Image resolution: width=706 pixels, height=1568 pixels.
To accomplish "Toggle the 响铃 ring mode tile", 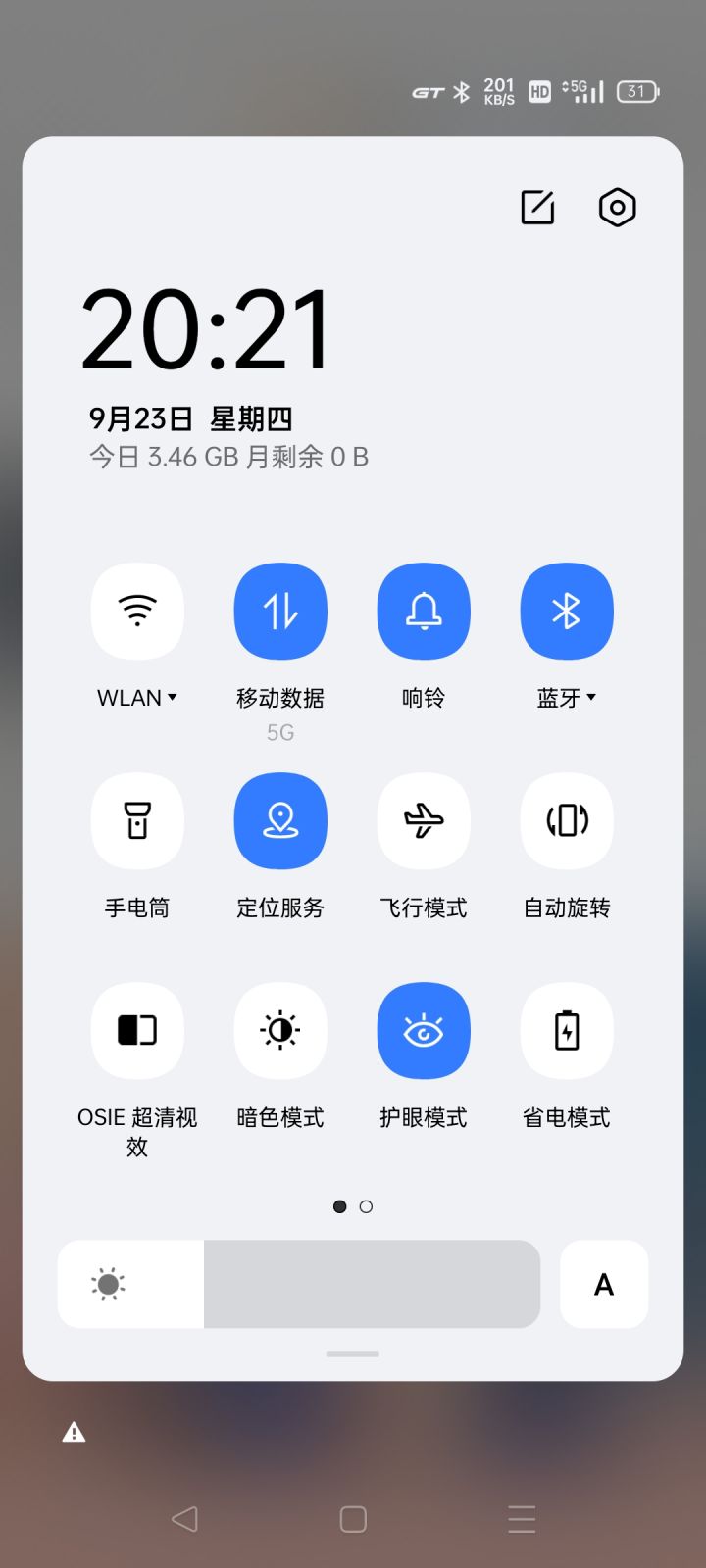I will [424, 611].
